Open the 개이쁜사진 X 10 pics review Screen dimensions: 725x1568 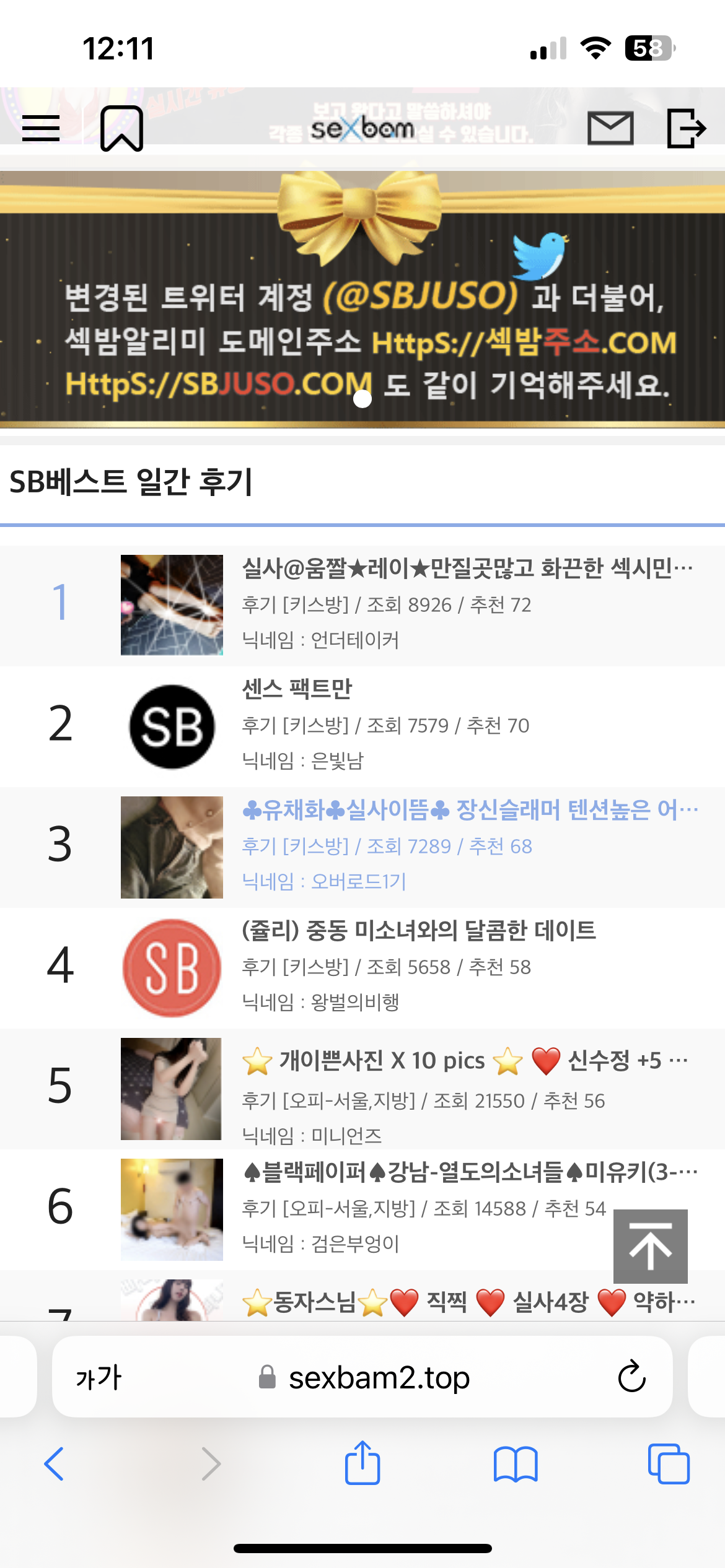point(465,1061)
